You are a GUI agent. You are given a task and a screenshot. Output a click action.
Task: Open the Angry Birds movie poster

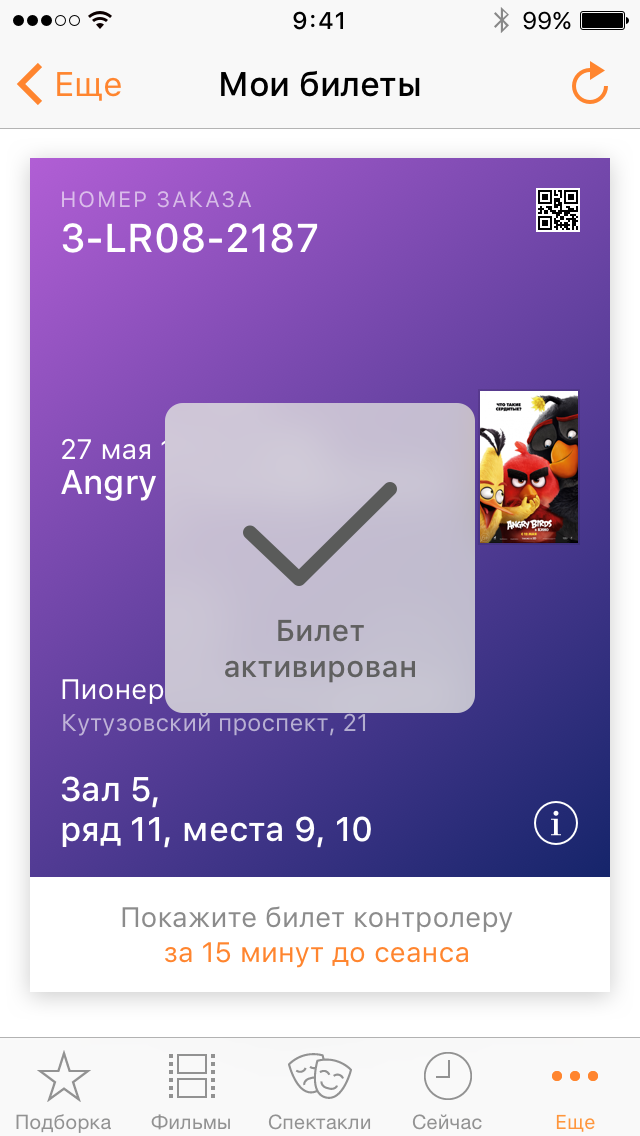click(529, 467)
